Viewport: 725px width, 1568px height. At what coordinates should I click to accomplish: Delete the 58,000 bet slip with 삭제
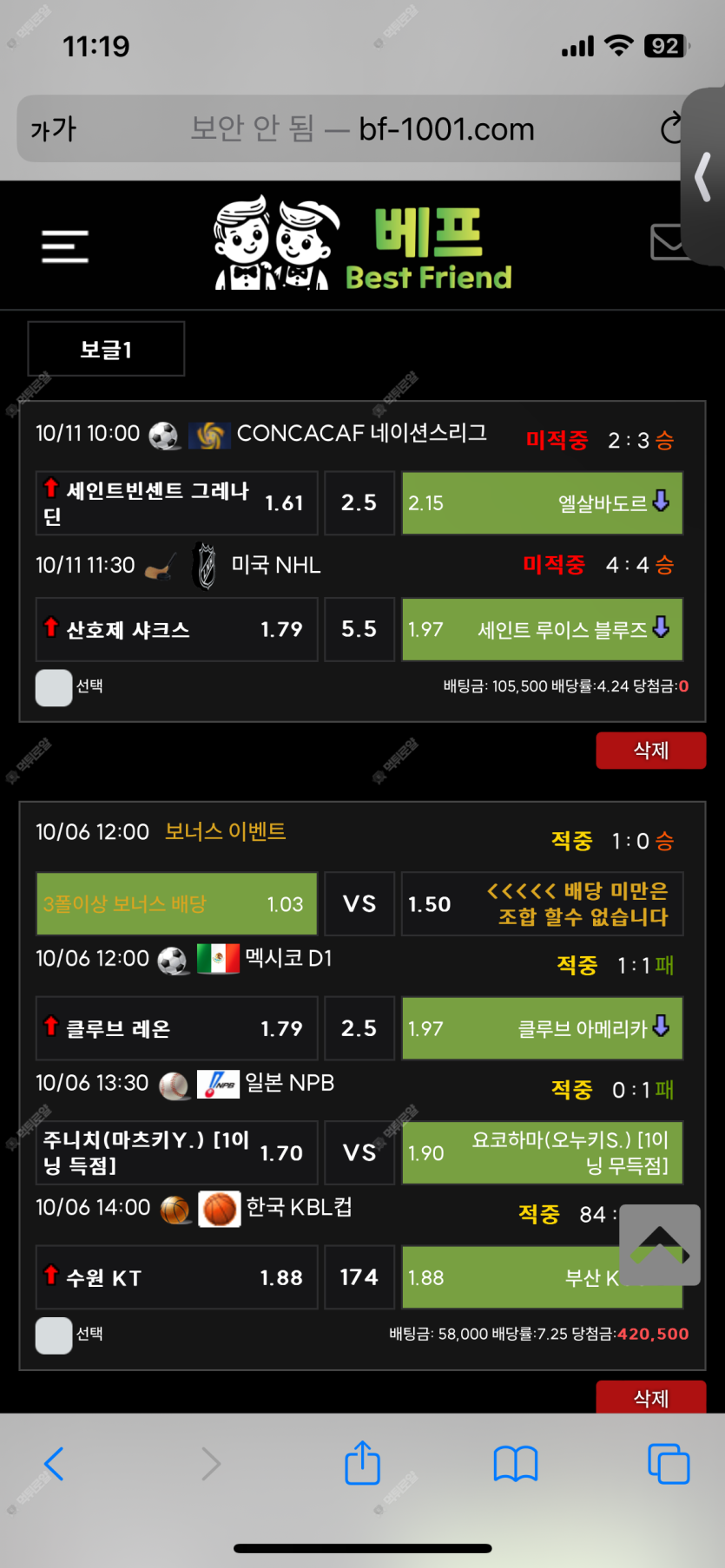pos(650,1396)
